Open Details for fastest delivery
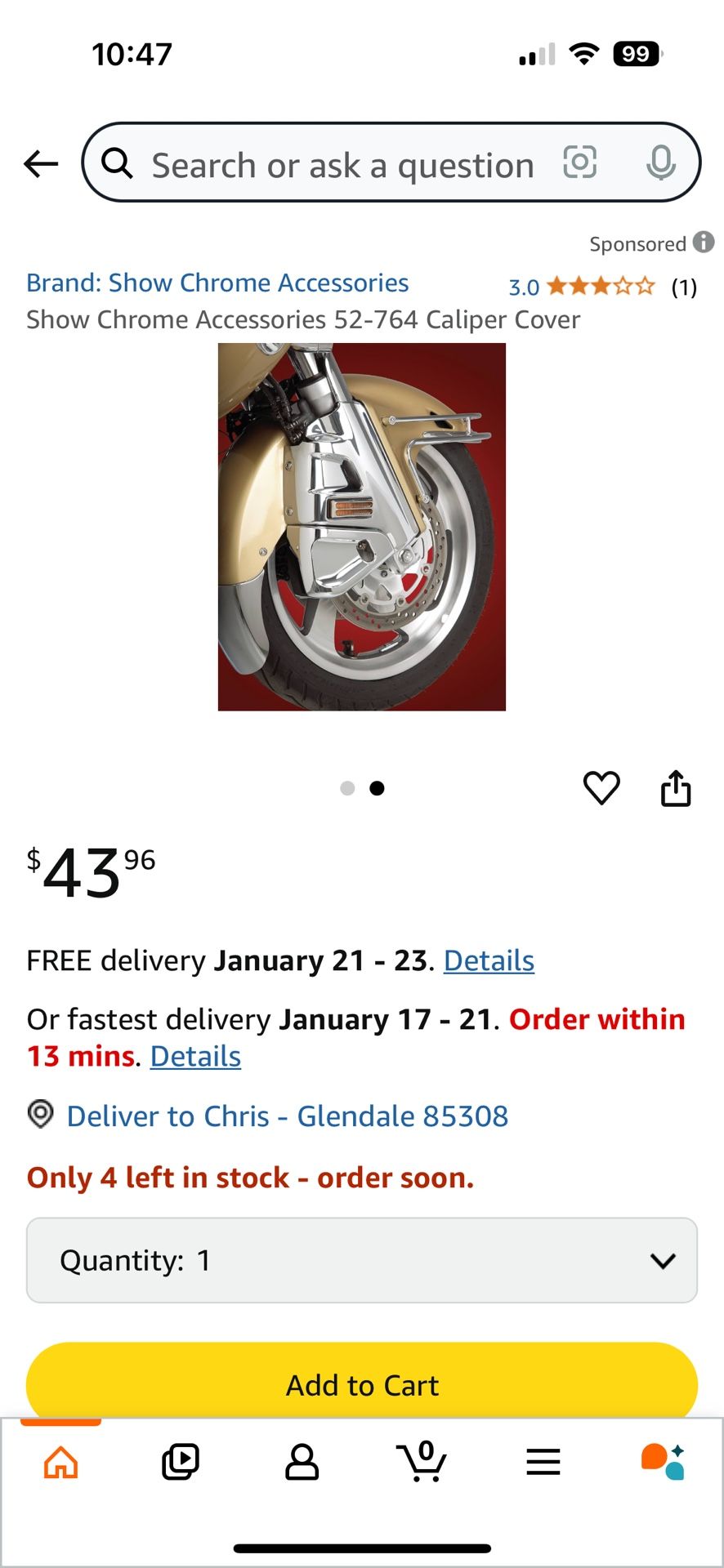This screenshot has height=1568, width=724. pos(195,1056)
